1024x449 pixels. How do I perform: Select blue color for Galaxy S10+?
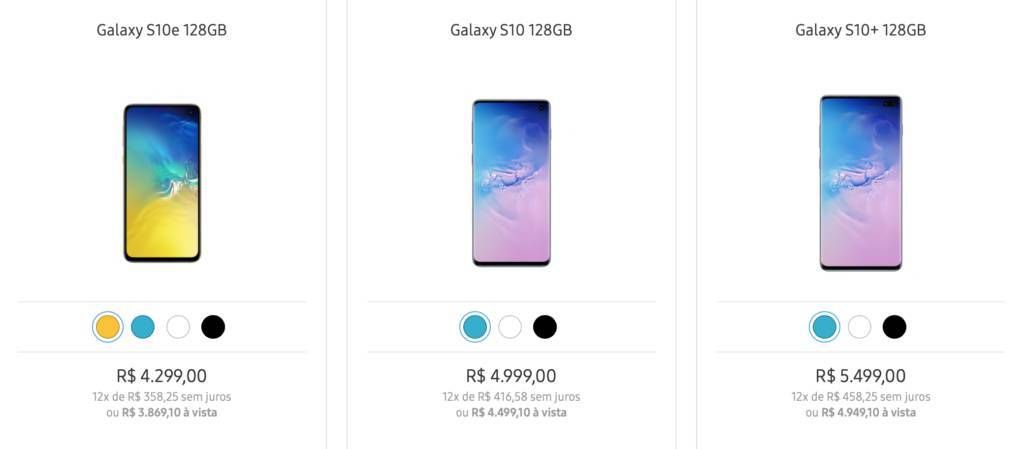pos(824,327)
